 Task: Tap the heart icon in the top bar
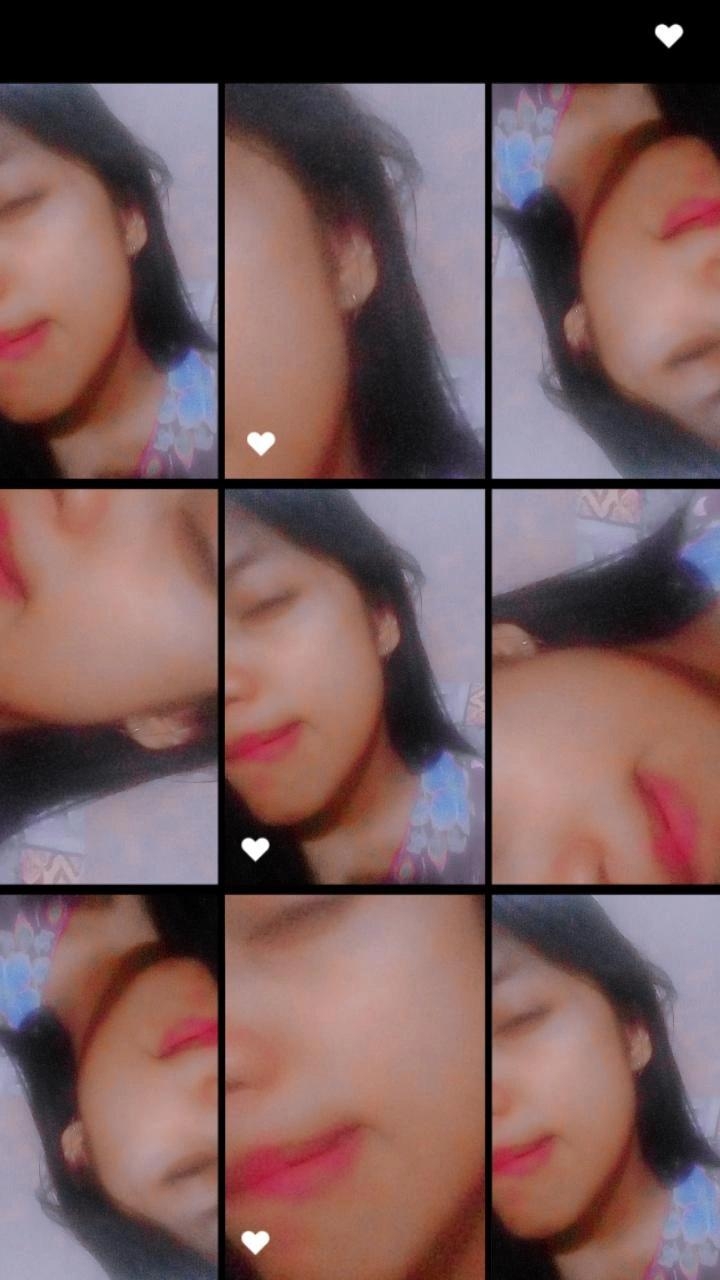point(668,36)
